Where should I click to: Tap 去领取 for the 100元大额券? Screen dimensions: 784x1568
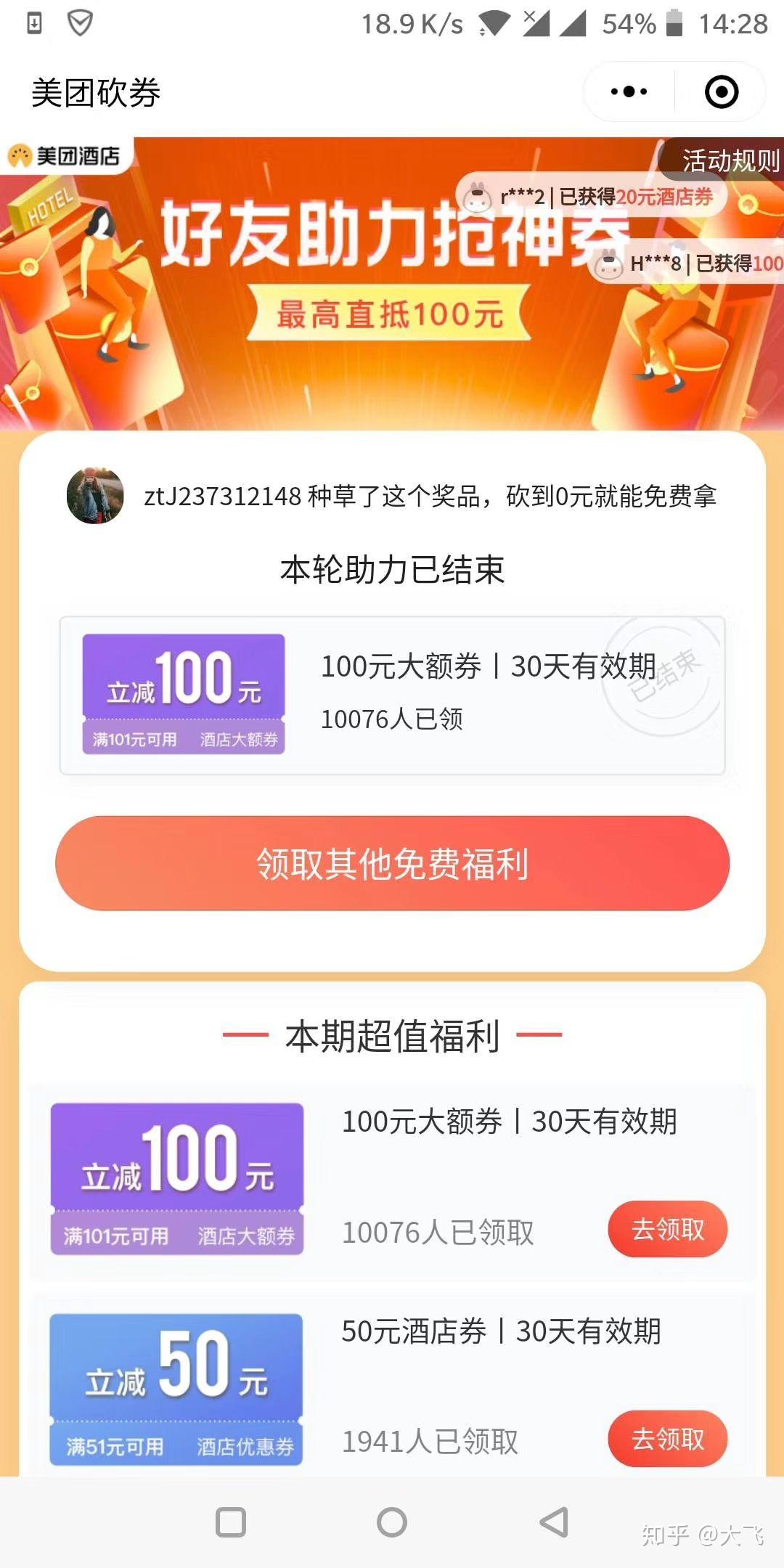pyautogui.click(x=668, y=1229)
